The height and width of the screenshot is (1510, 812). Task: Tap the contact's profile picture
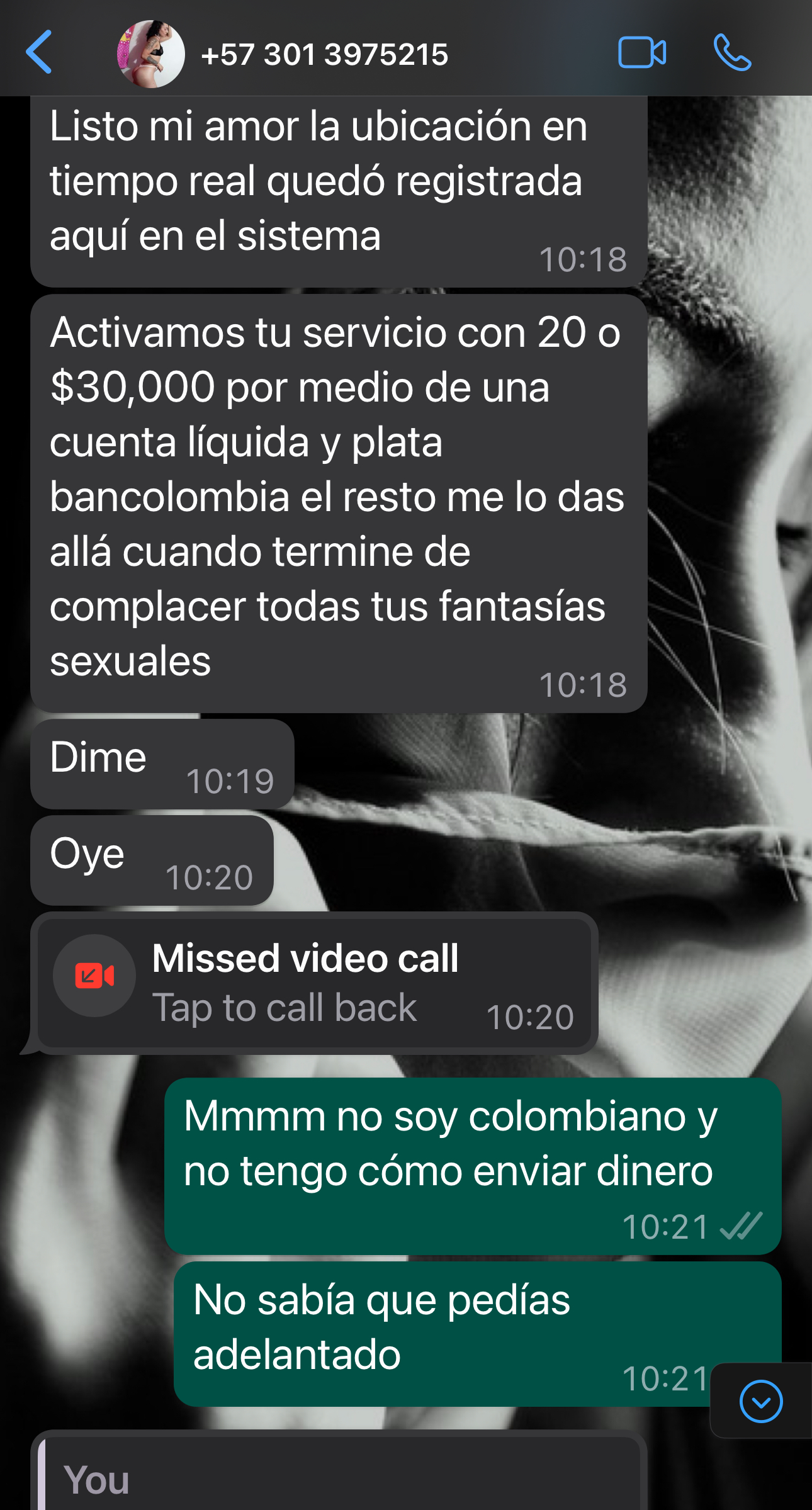(x=151, y=54)
